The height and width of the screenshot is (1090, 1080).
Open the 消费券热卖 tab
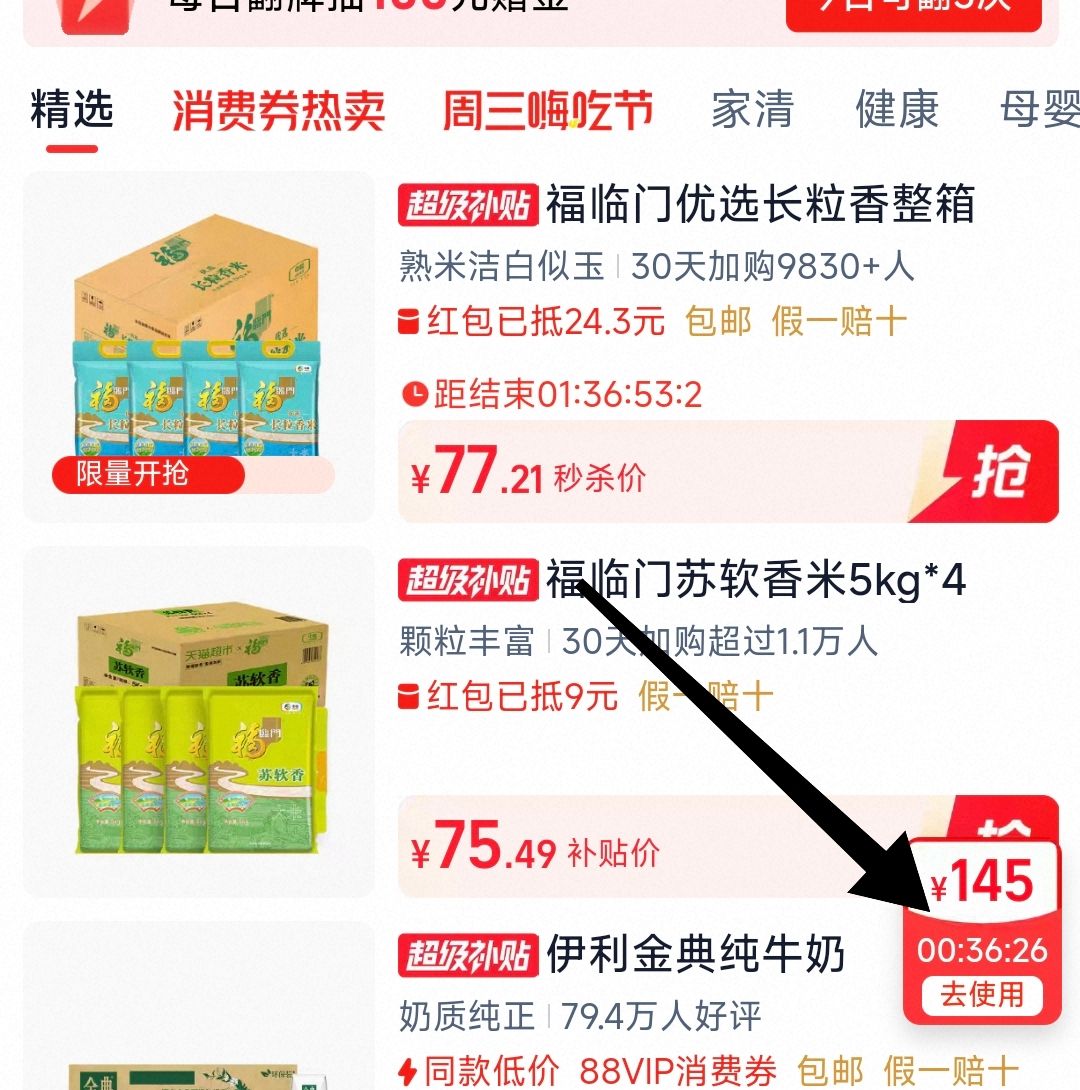278,111
